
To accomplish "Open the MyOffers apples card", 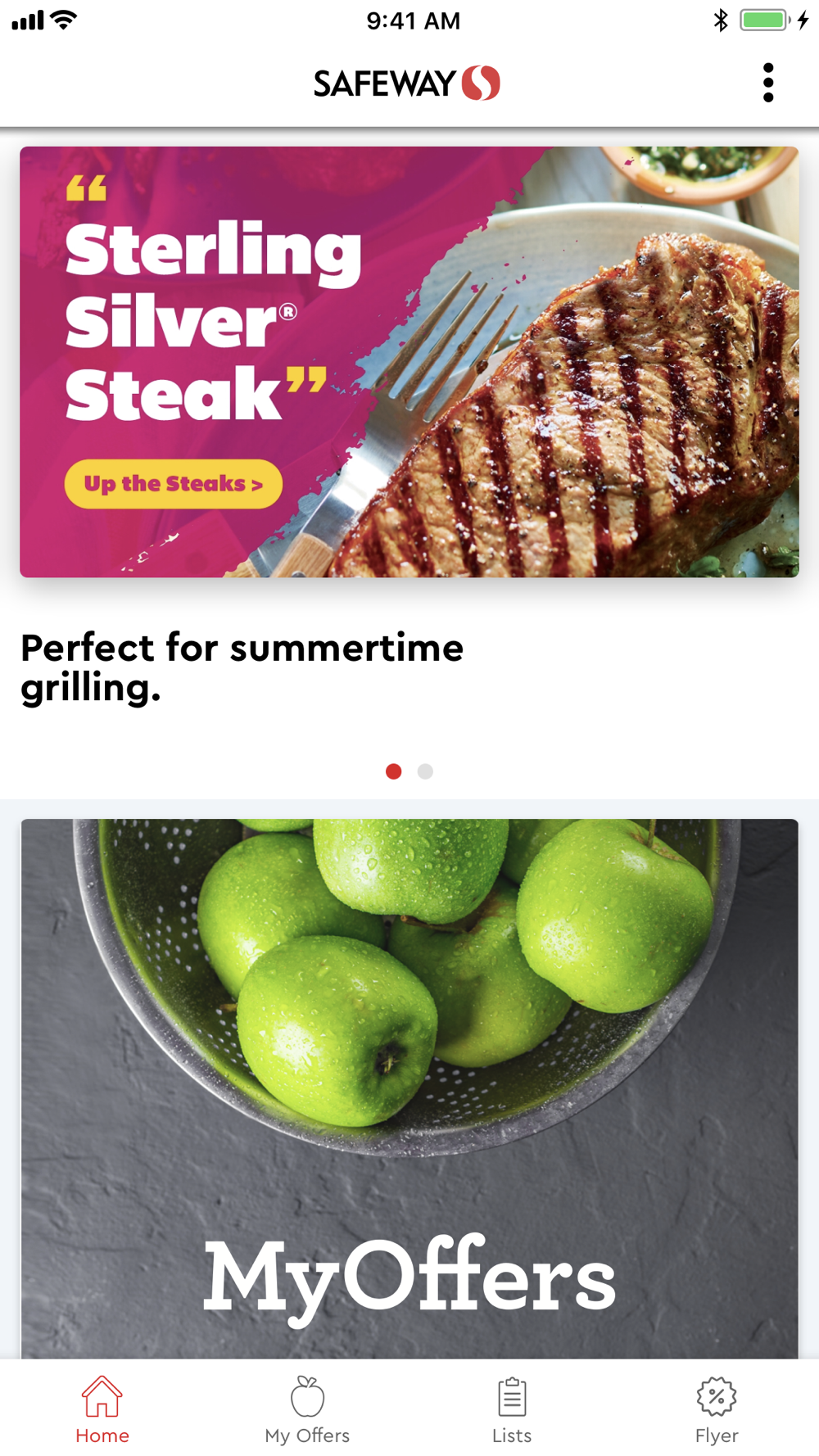I will (409, 1089).
